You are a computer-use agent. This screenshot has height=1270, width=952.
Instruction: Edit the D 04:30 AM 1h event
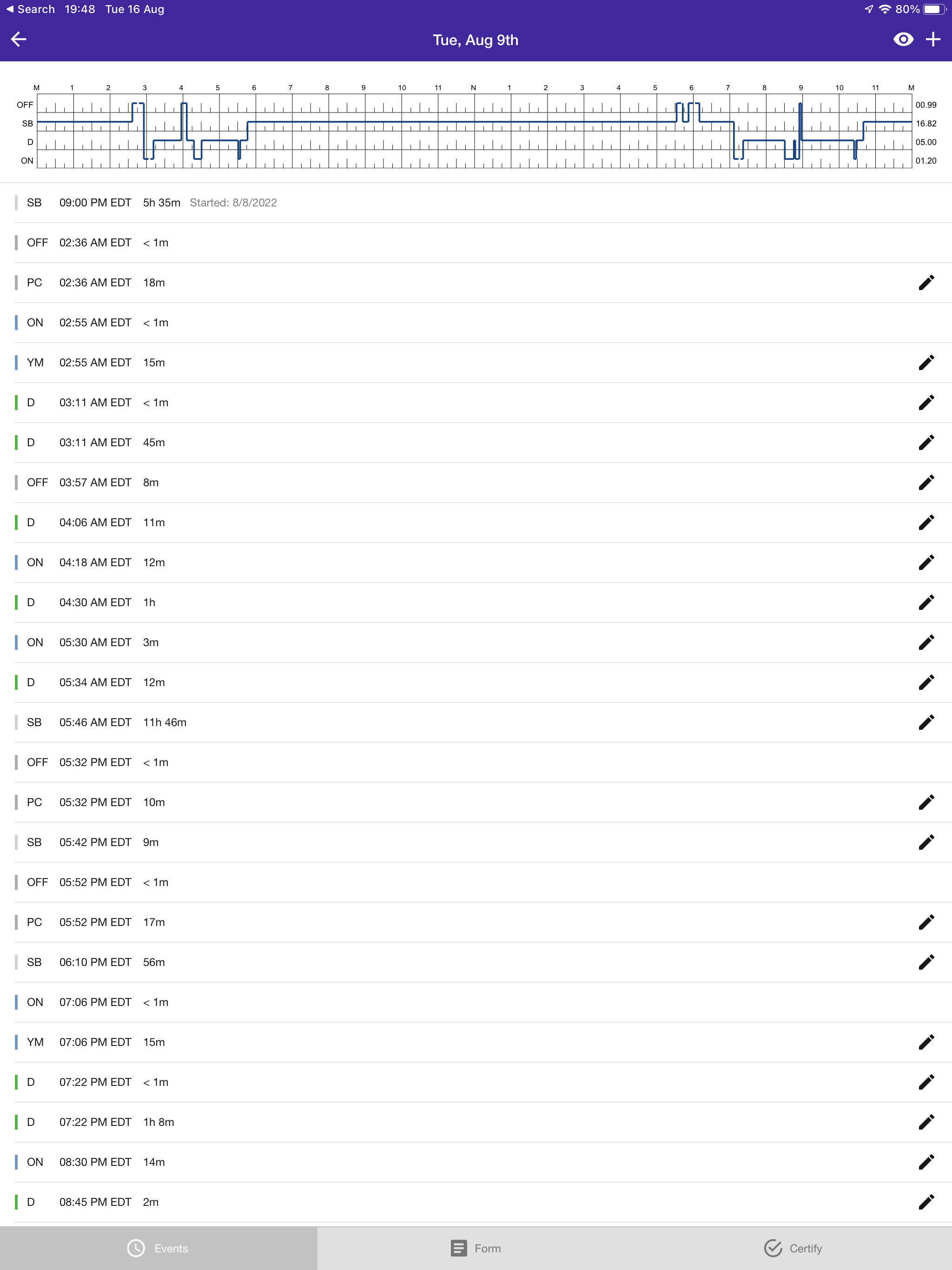(x=926, y=602)
